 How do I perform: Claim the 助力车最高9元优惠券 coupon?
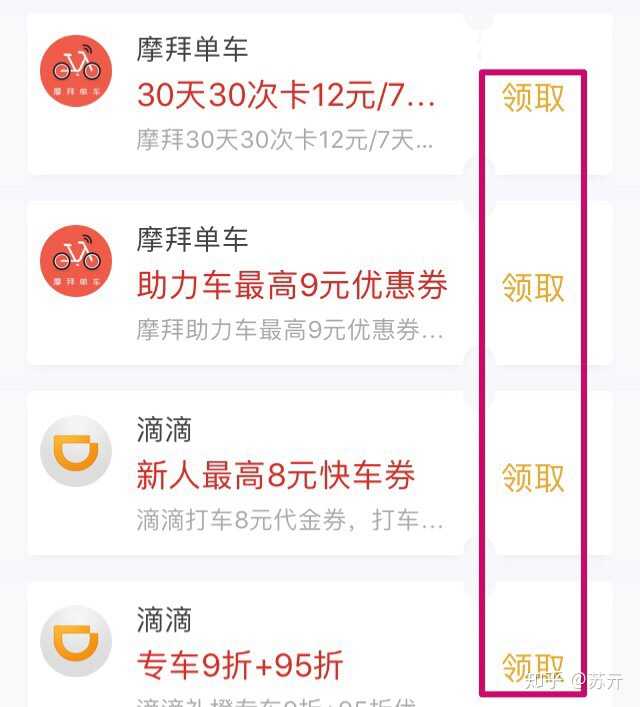click(x=533, y=288)
